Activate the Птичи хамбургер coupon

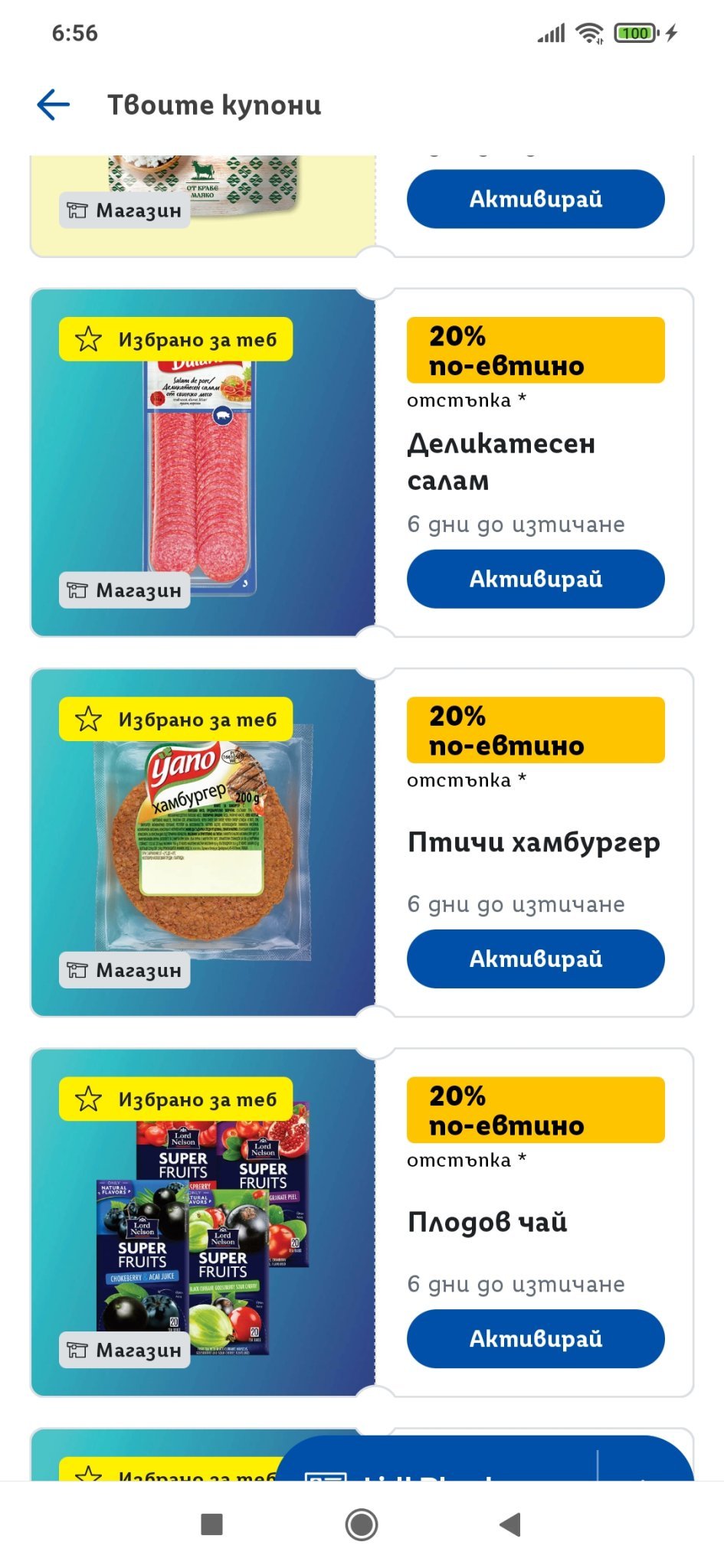point(536,959)
